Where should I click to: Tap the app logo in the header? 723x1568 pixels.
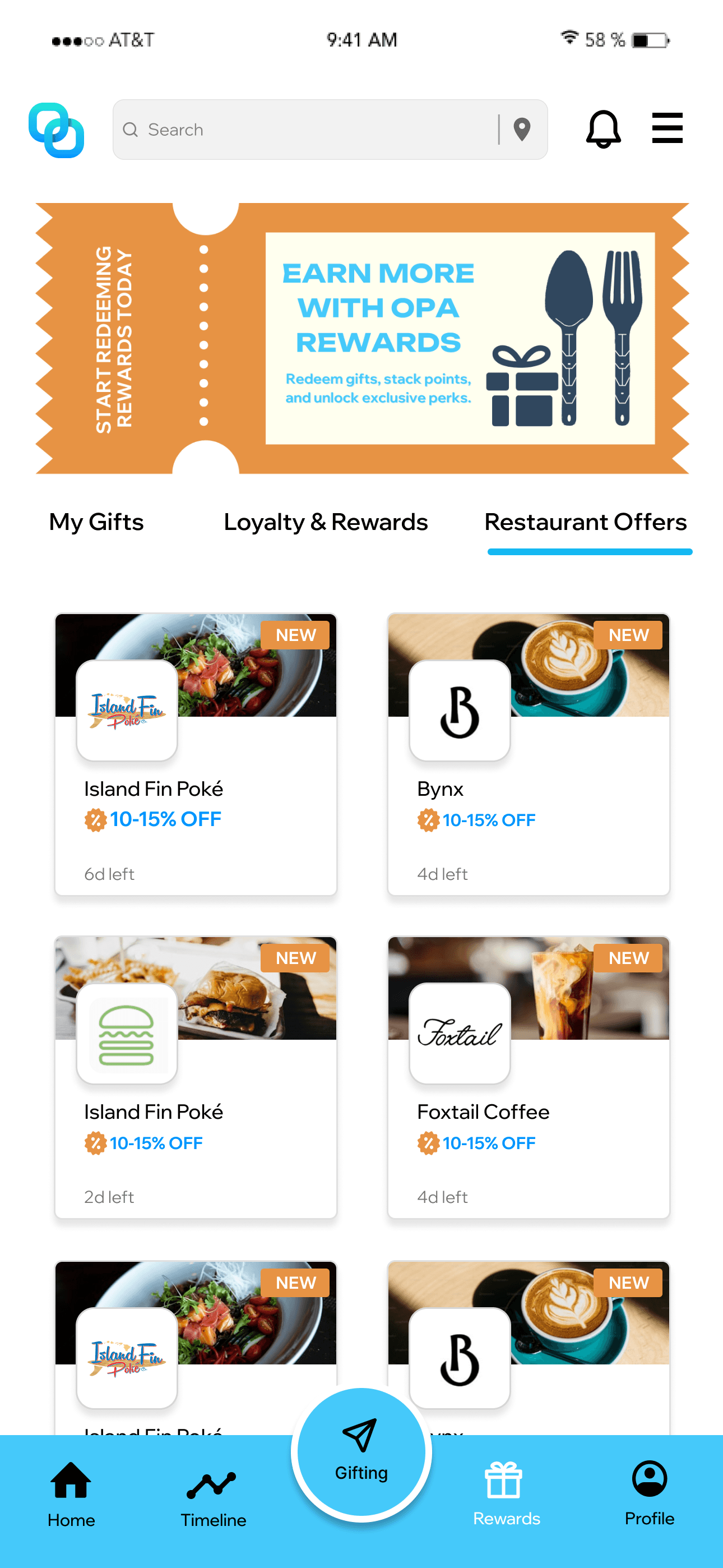pyautogui.click(x=57, y=130)
